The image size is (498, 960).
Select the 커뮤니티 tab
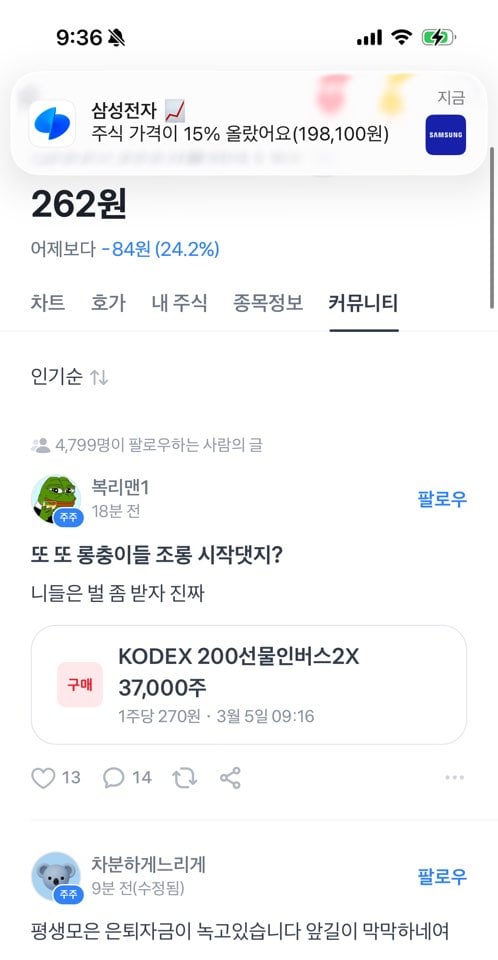[x=364, y=303]
